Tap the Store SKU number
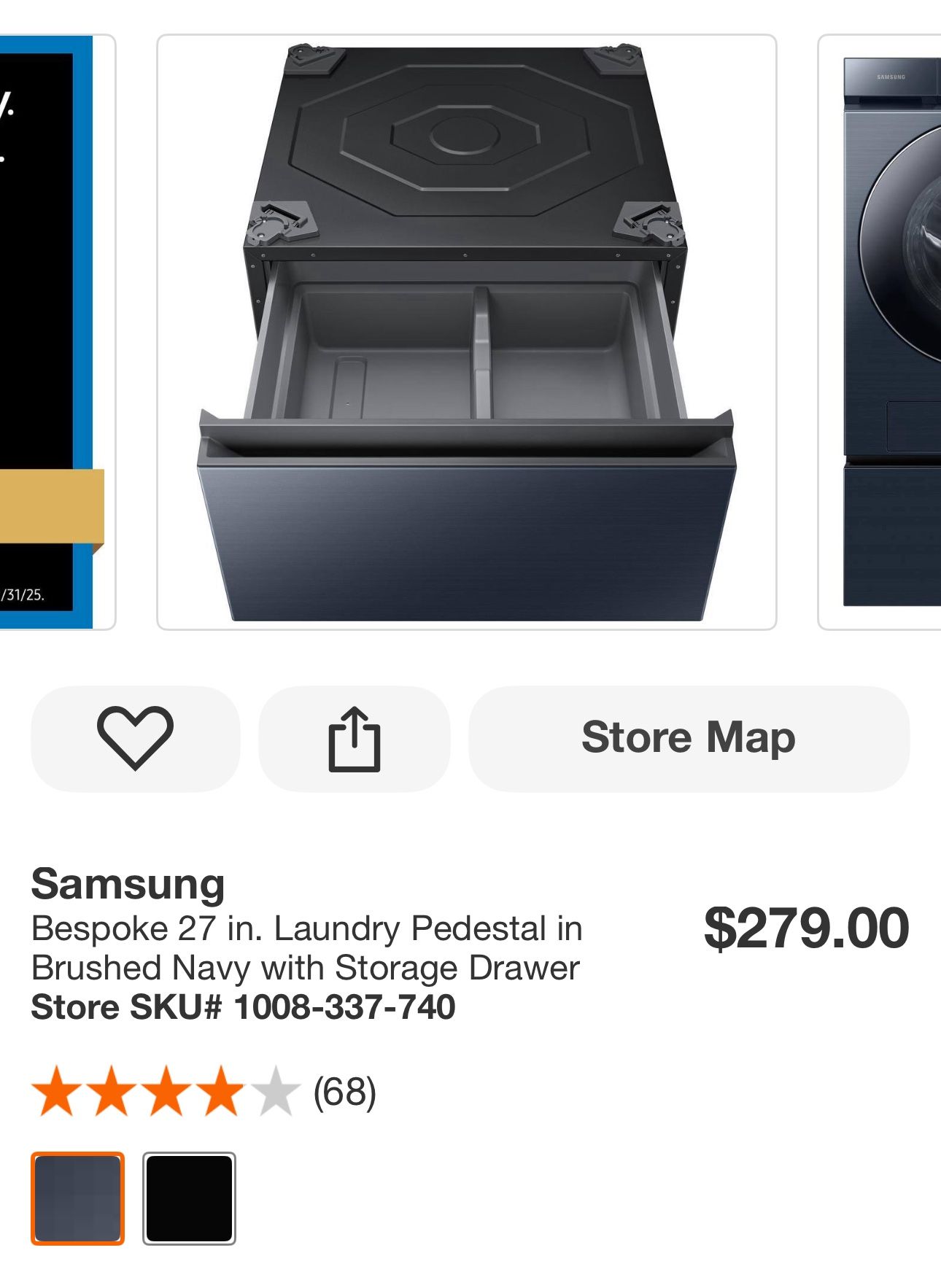Viewport: 941px width, 1288px height. click(x=244, y=1008)
